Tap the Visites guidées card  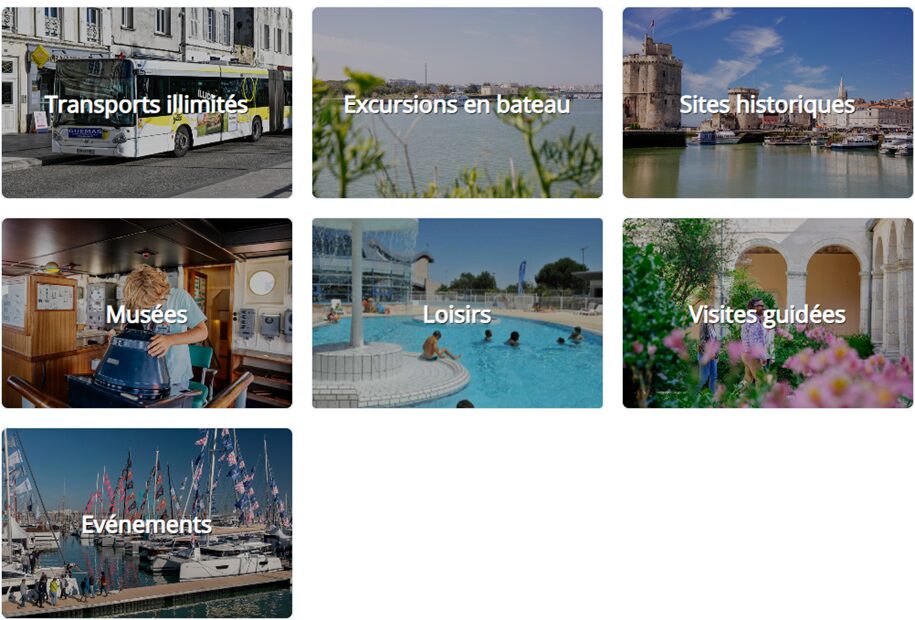point(767,314)
